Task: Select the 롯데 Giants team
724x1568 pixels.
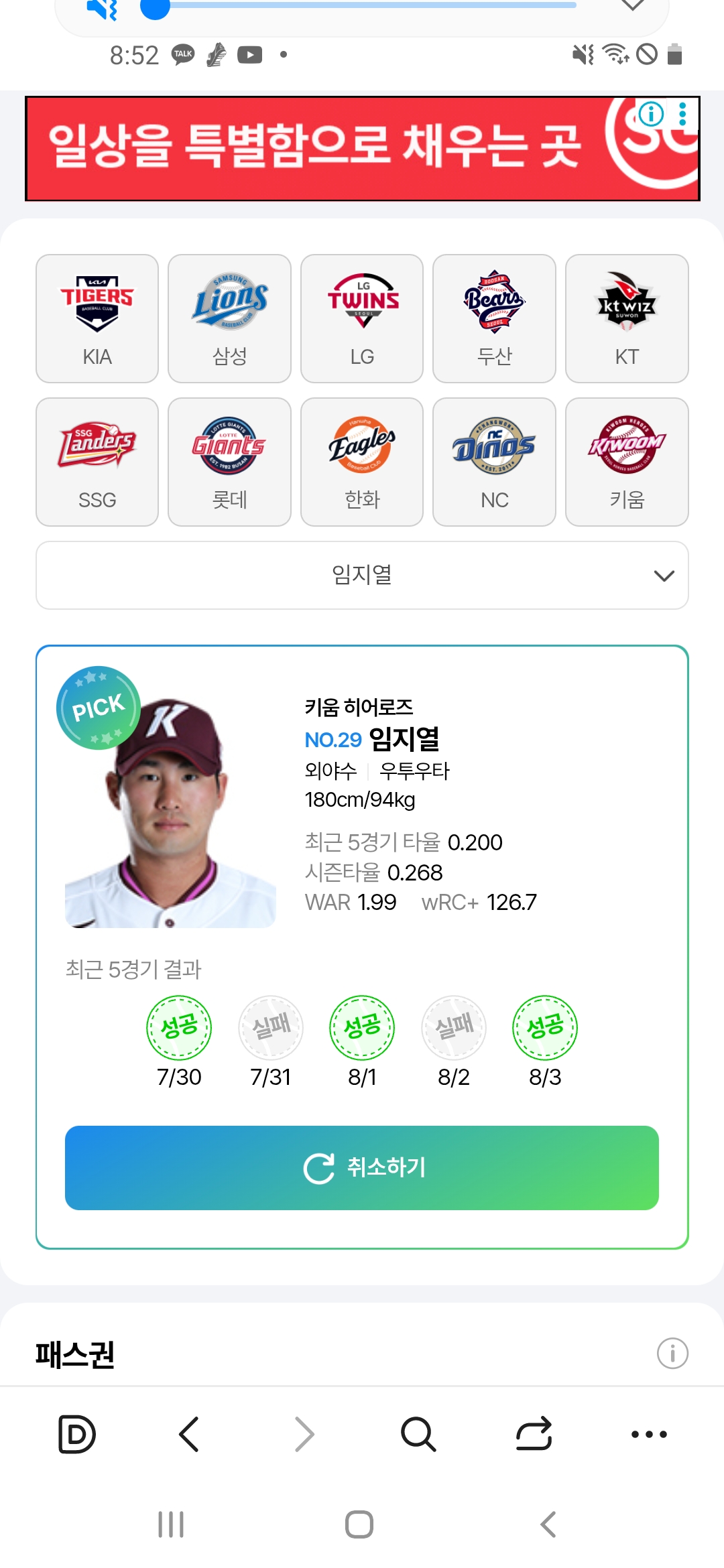Action: 229,462
